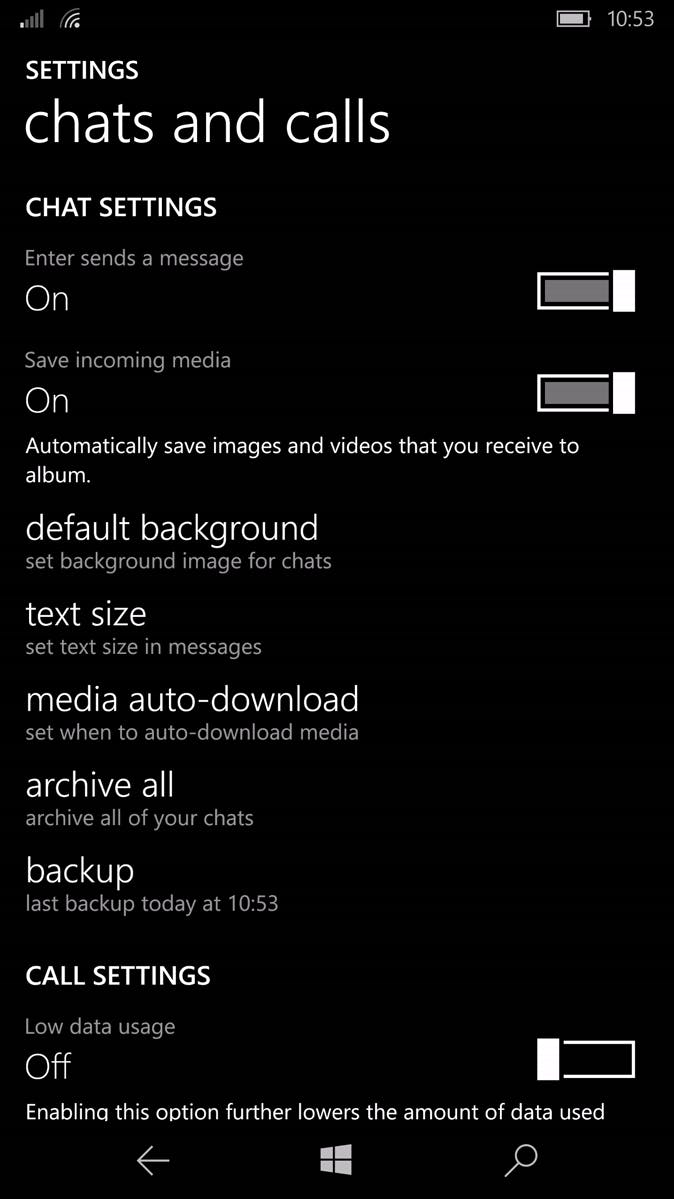Screen dimensions: 674x1199
Task: Open default background settings
Action: click(x=172, y=540)
